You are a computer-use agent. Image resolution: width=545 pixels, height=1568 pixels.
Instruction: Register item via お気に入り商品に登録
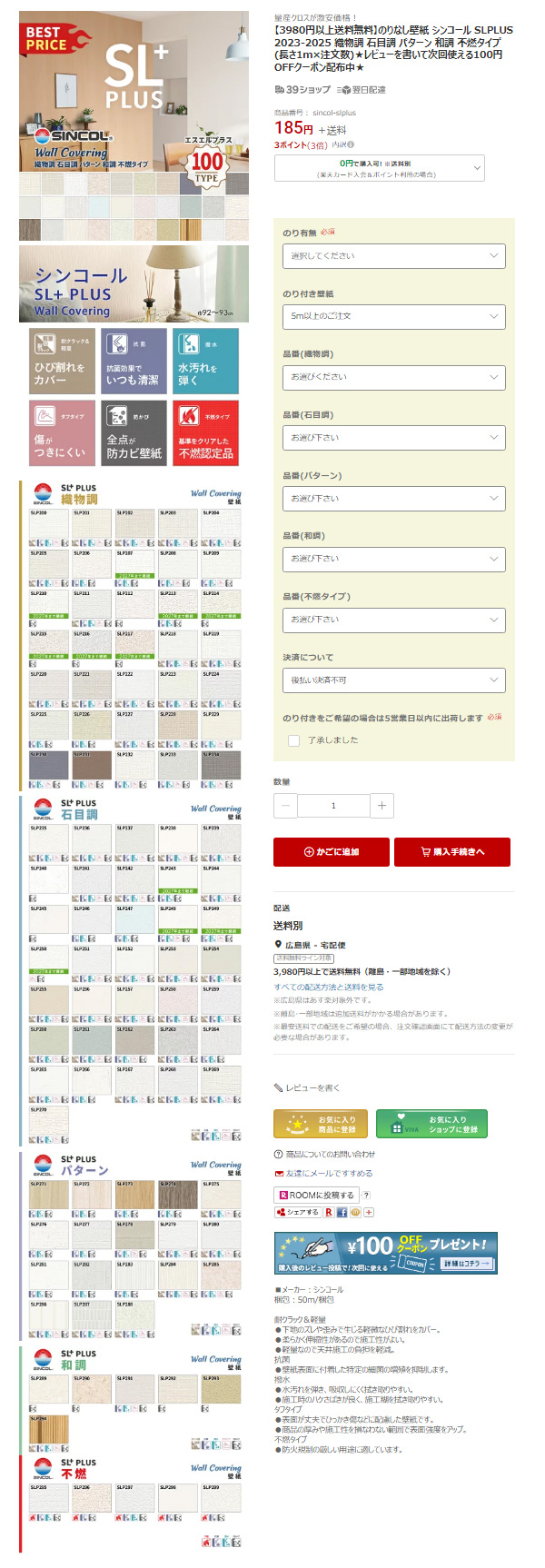[321, 1124]
